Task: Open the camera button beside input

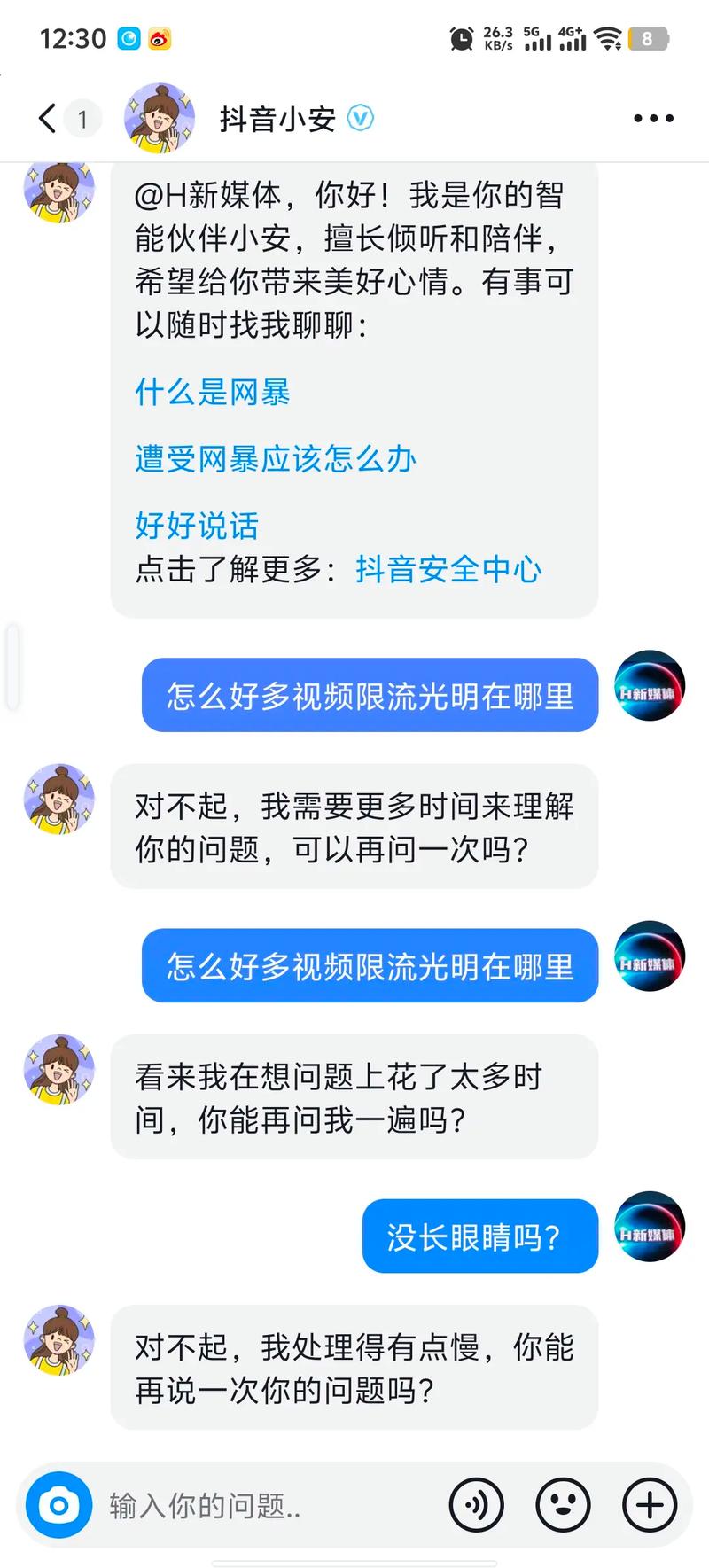Action: point(59,1505)
